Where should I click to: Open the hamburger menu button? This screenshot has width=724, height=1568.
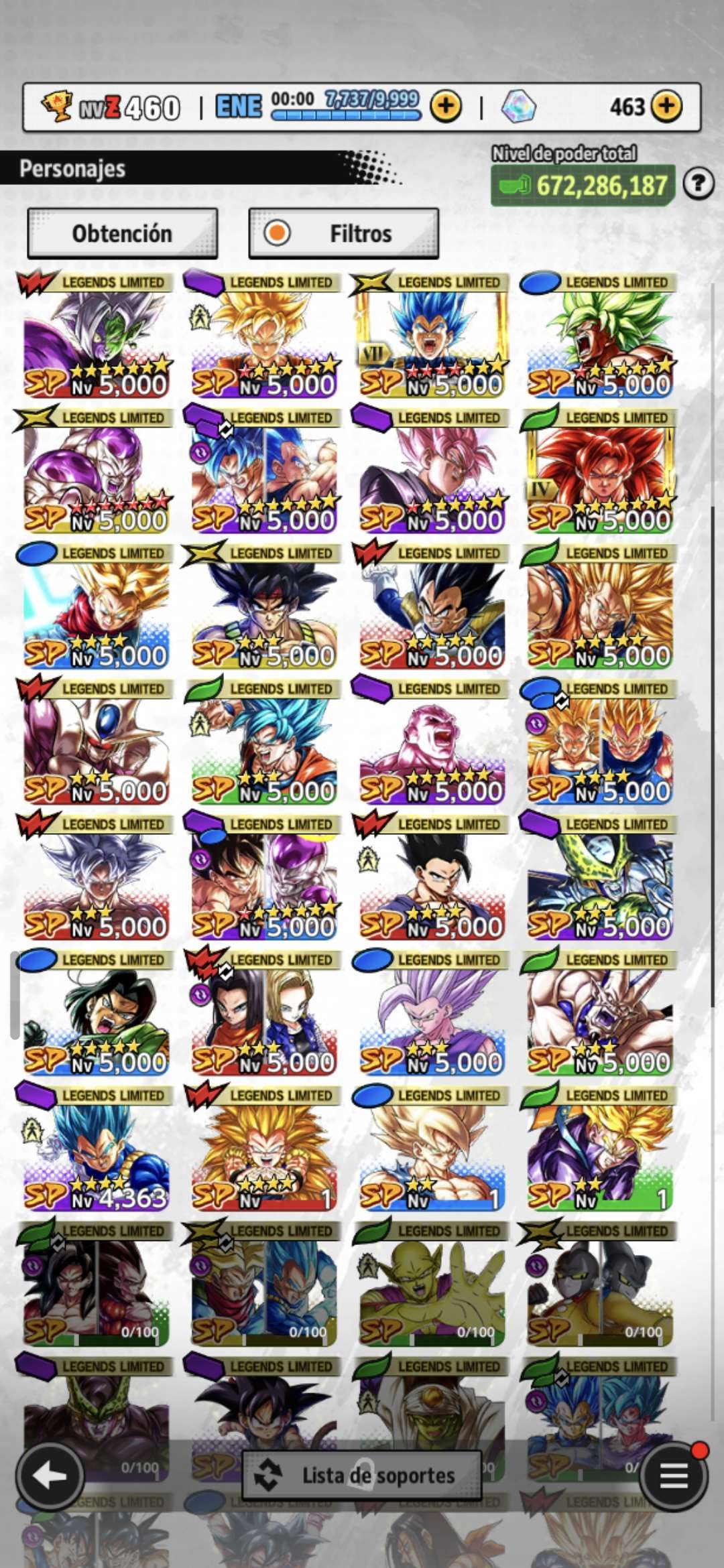click(674, 1476)
